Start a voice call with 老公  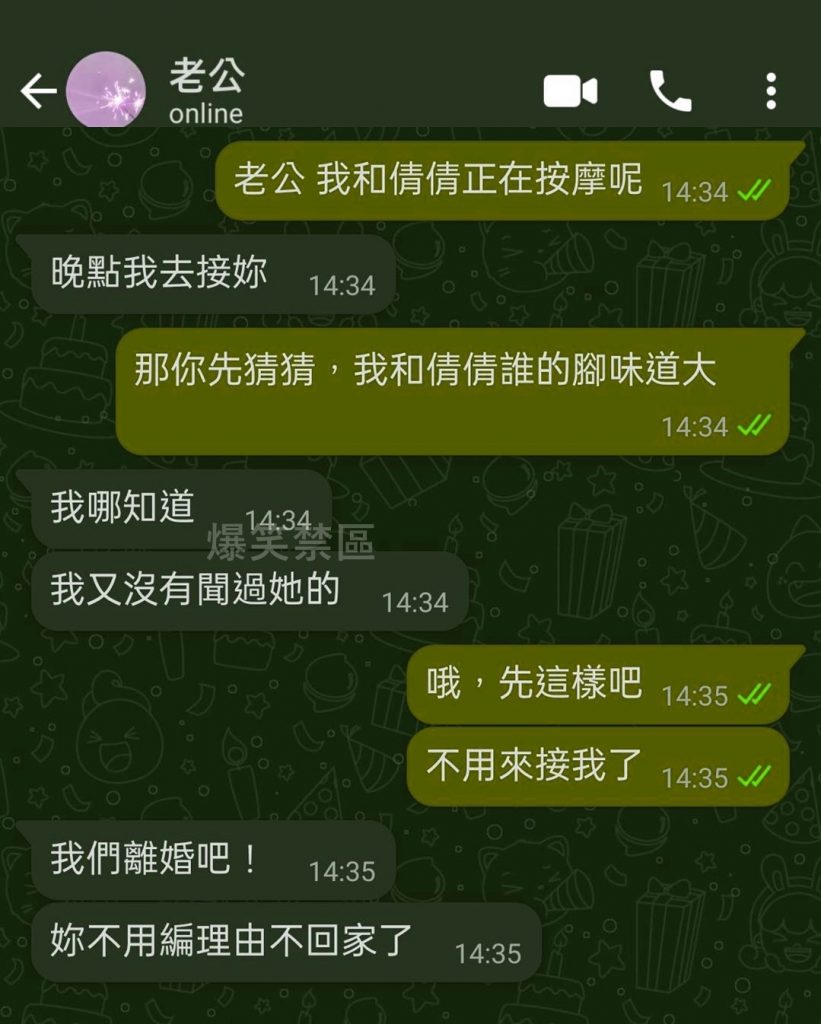[670, 92]
